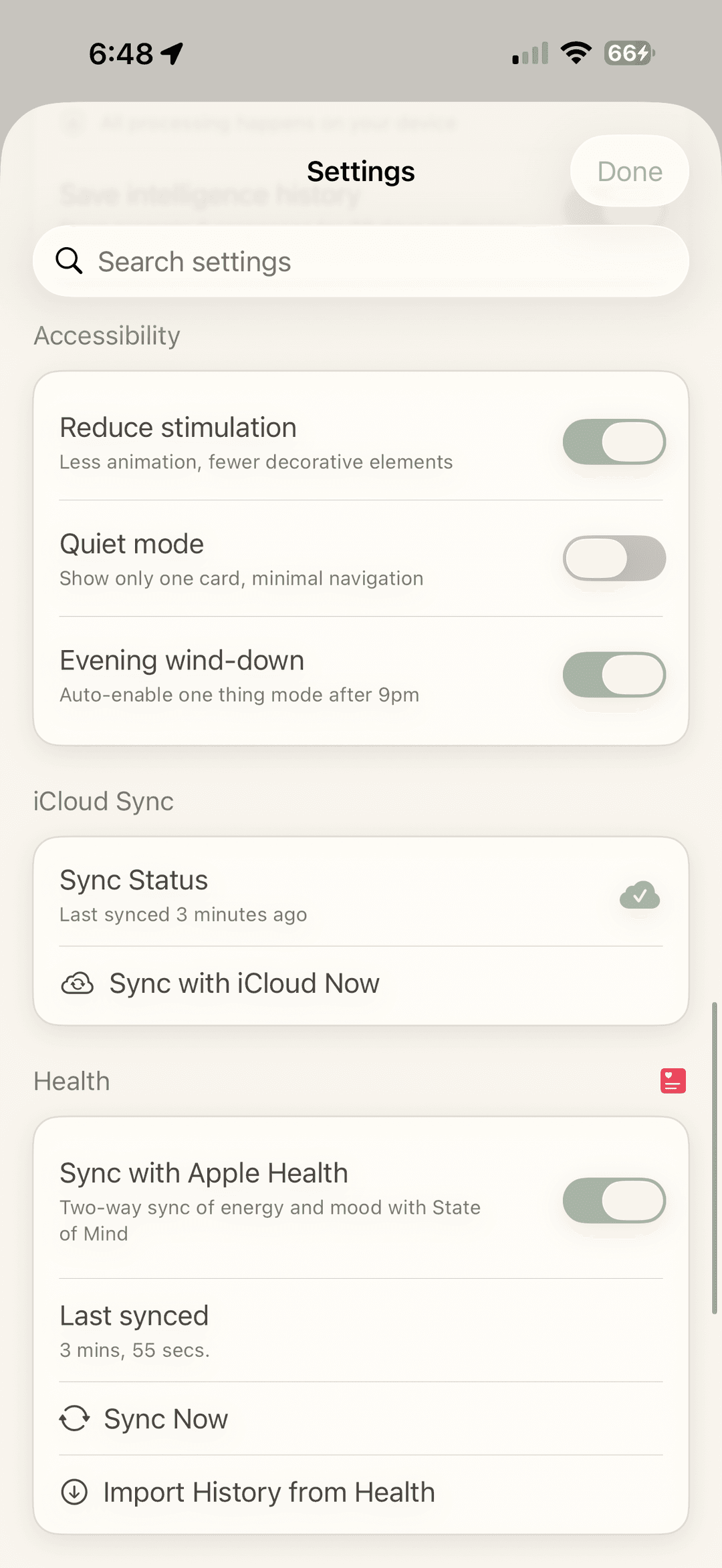Open the red Health icon near Health header
This screenshot has height=1568, width=722.
pyautogui.click(x=673, y=1080)
